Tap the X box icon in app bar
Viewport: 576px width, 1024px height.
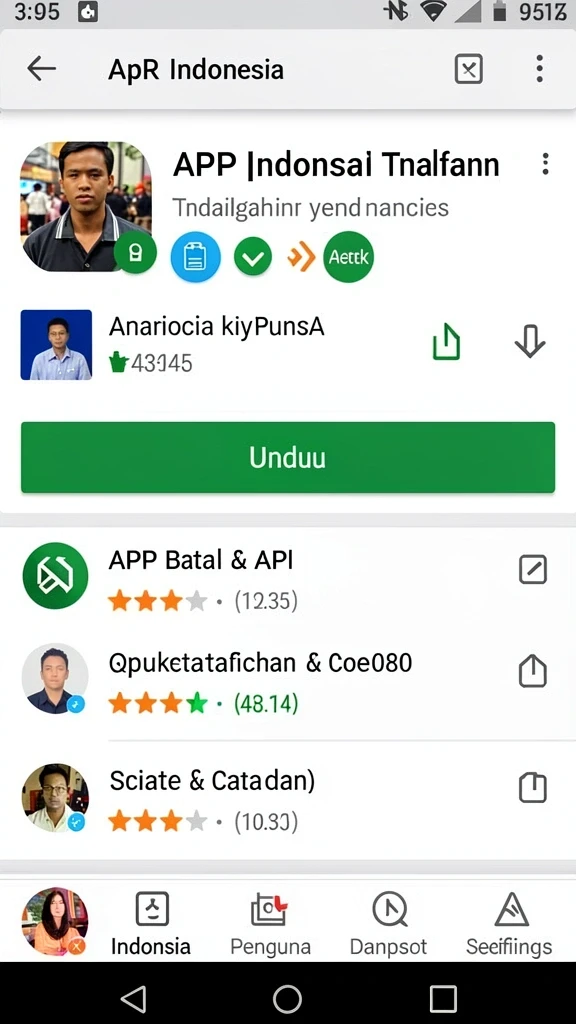pyautogui.click(x=468, y=69)
